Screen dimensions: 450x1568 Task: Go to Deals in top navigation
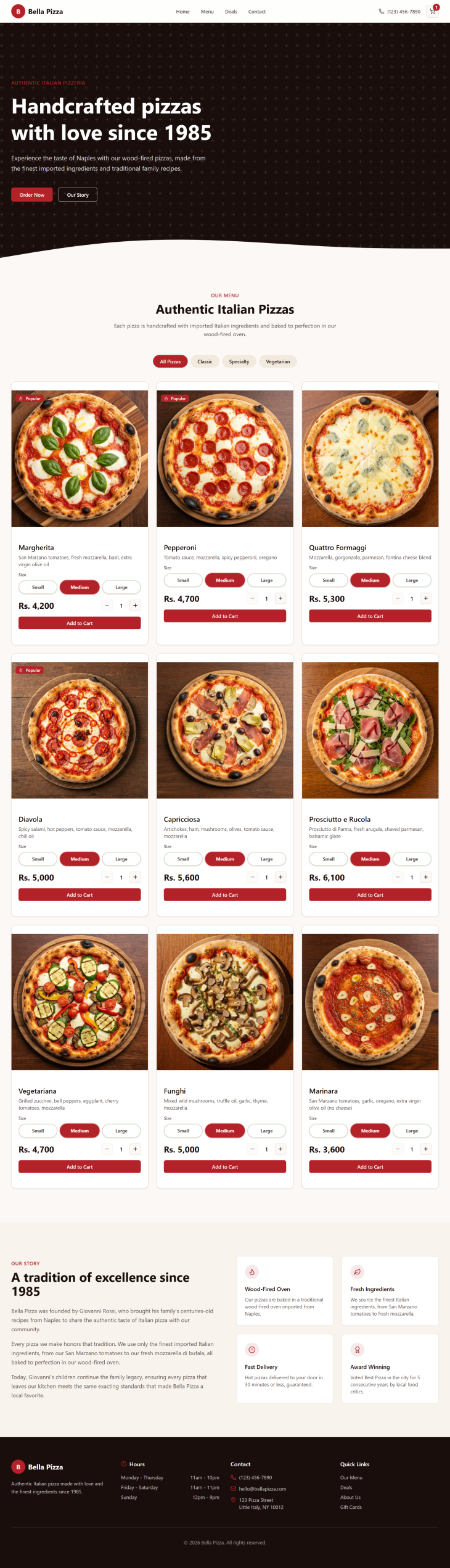click(231, 12)
